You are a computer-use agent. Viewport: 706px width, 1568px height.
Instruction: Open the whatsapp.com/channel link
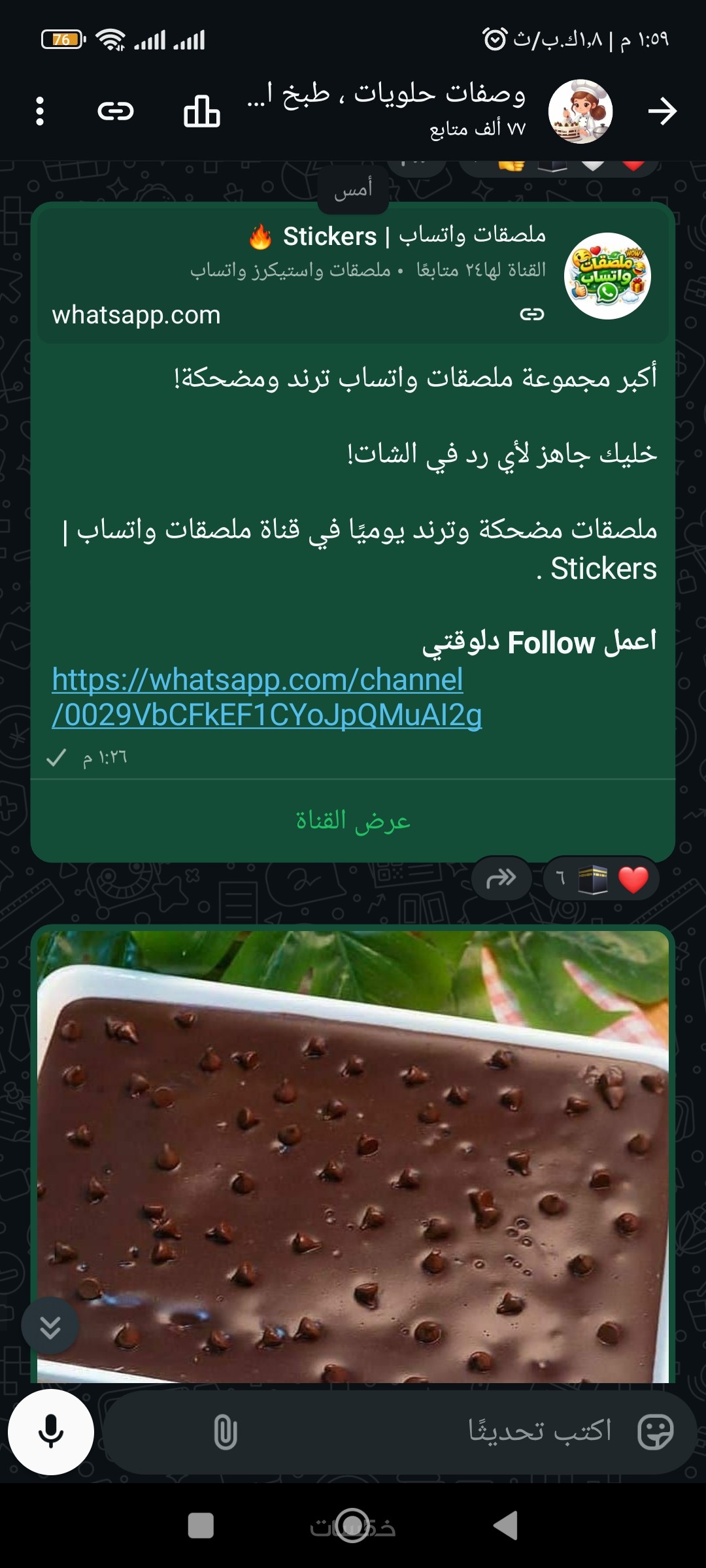(267, 697)
